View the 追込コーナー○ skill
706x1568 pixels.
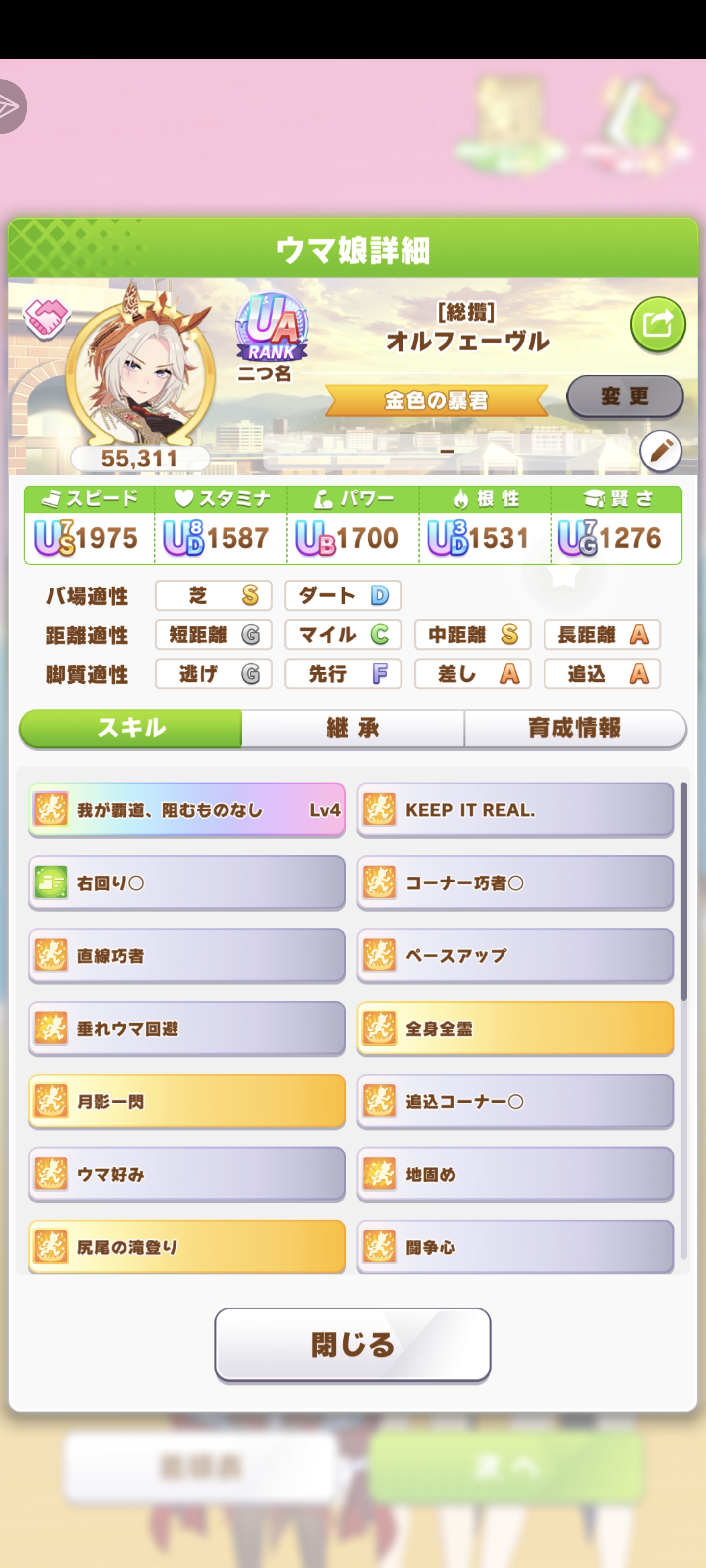[515, 1102]
